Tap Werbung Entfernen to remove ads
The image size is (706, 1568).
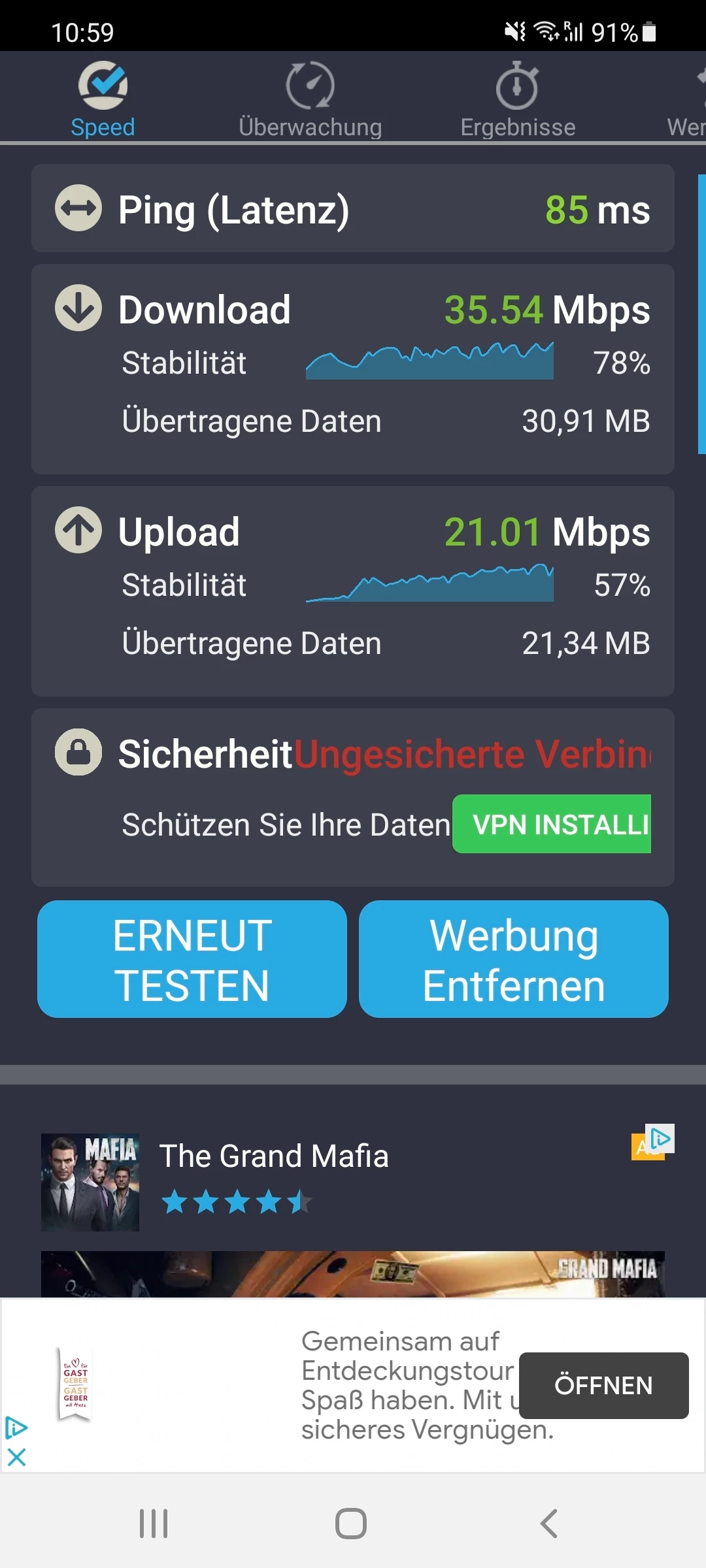[x=514, y=959]
